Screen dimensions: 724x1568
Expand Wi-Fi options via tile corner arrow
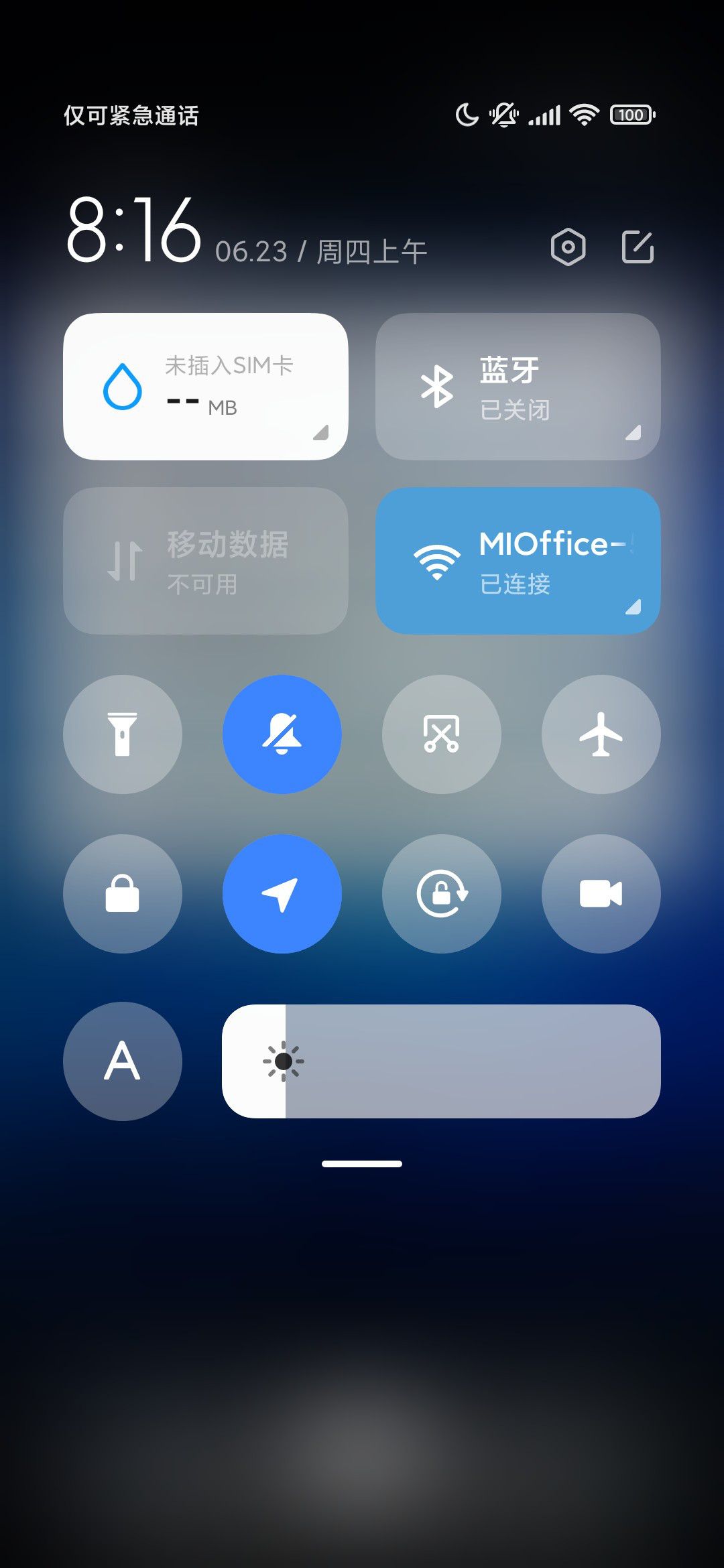[633, 606]
